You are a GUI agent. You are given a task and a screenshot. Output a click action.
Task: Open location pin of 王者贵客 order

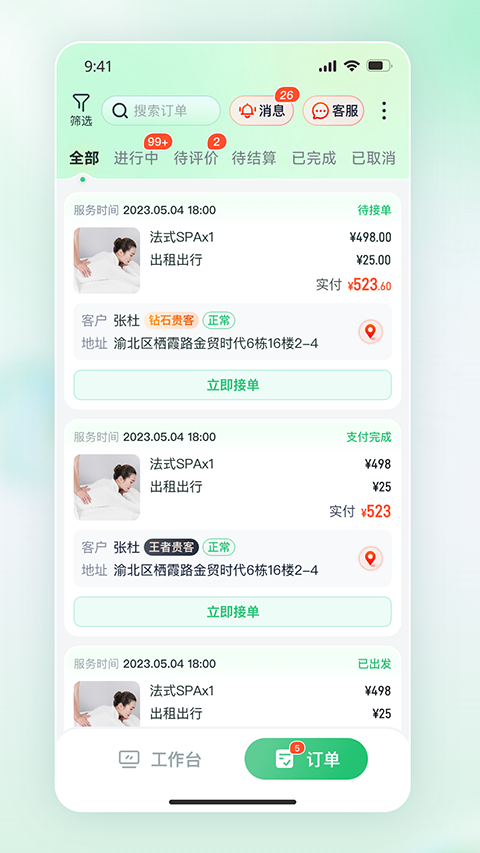(371, 558)
